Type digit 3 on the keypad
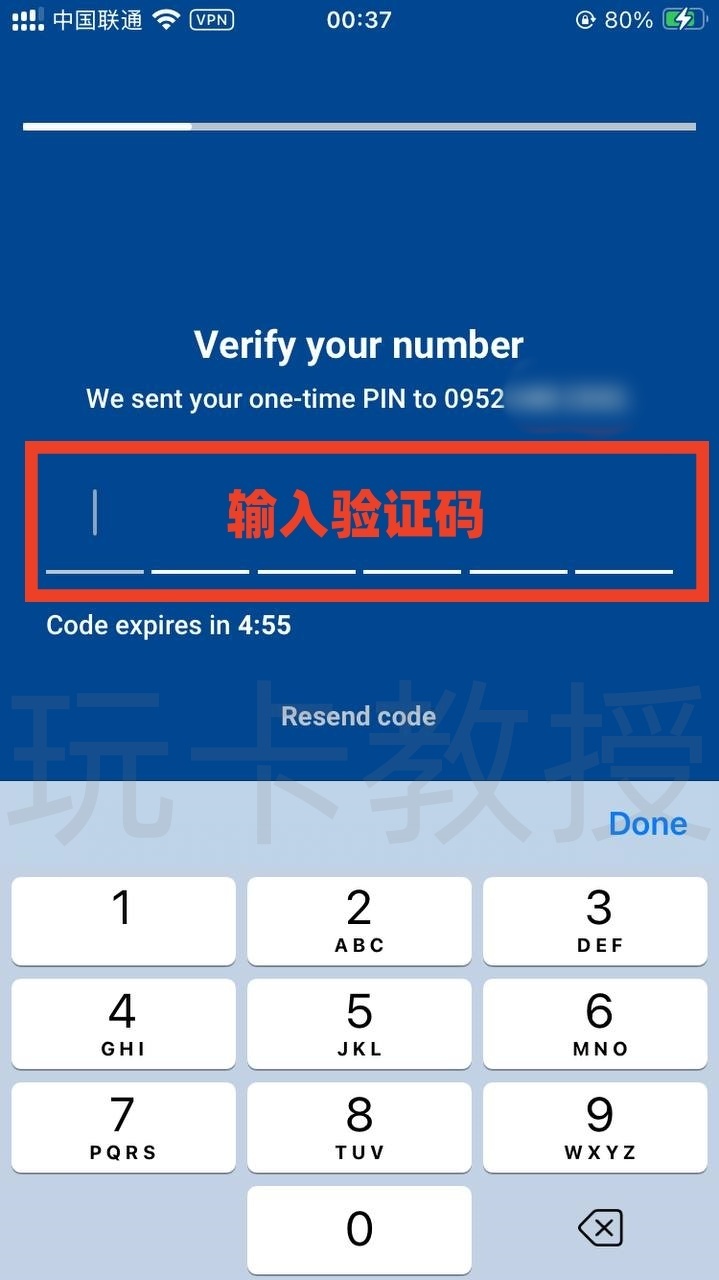The image size is (719, 1280). [x=598, y=920]
